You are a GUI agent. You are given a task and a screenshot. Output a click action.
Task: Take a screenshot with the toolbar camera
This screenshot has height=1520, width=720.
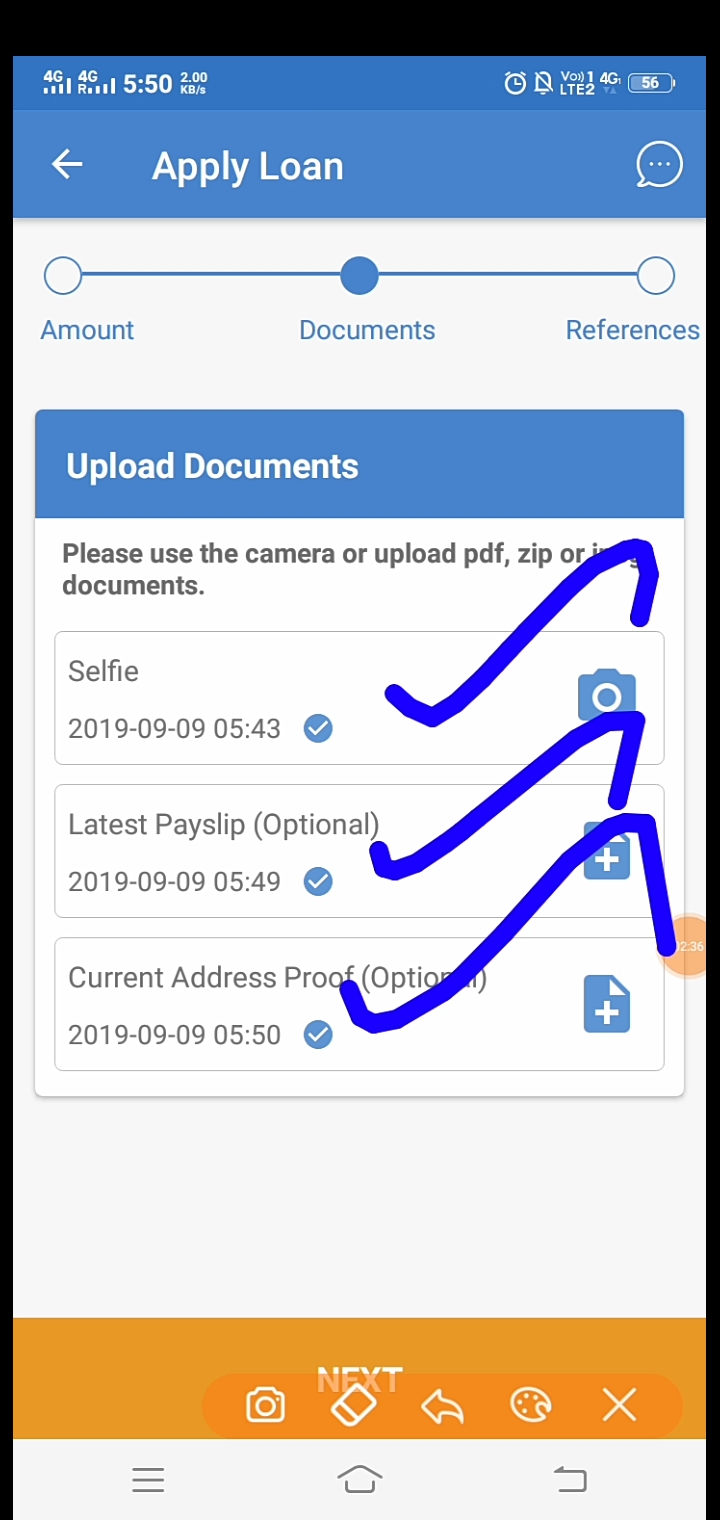tap(265, 1406)
